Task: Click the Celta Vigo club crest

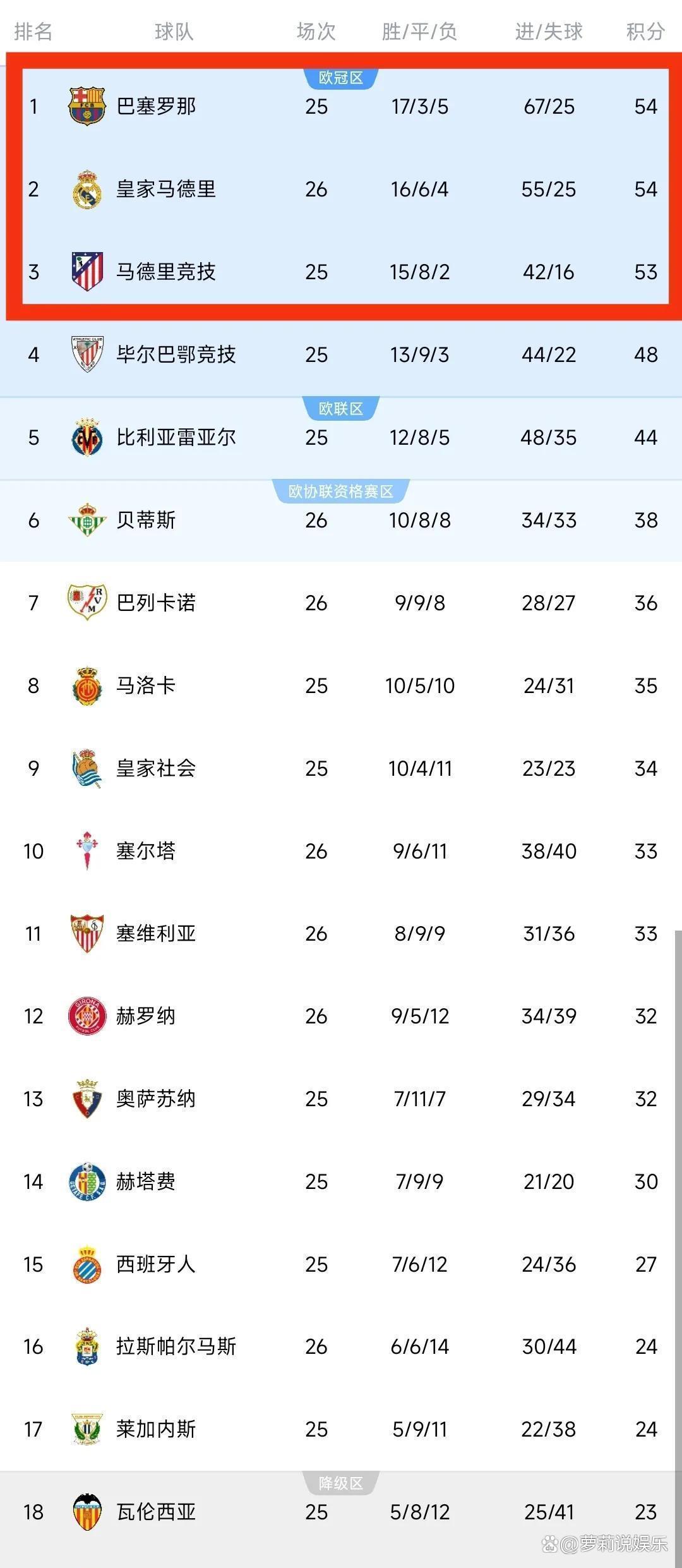Action: (x=87, y=851)
